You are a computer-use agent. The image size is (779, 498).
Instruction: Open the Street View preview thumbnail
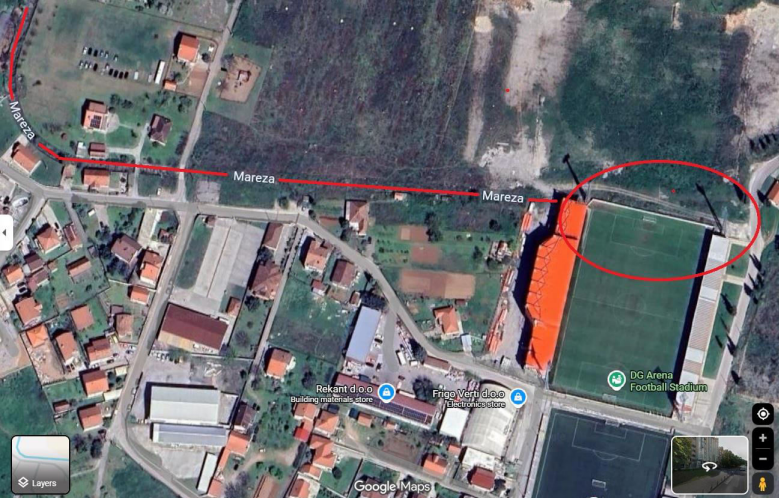point(709,464)
